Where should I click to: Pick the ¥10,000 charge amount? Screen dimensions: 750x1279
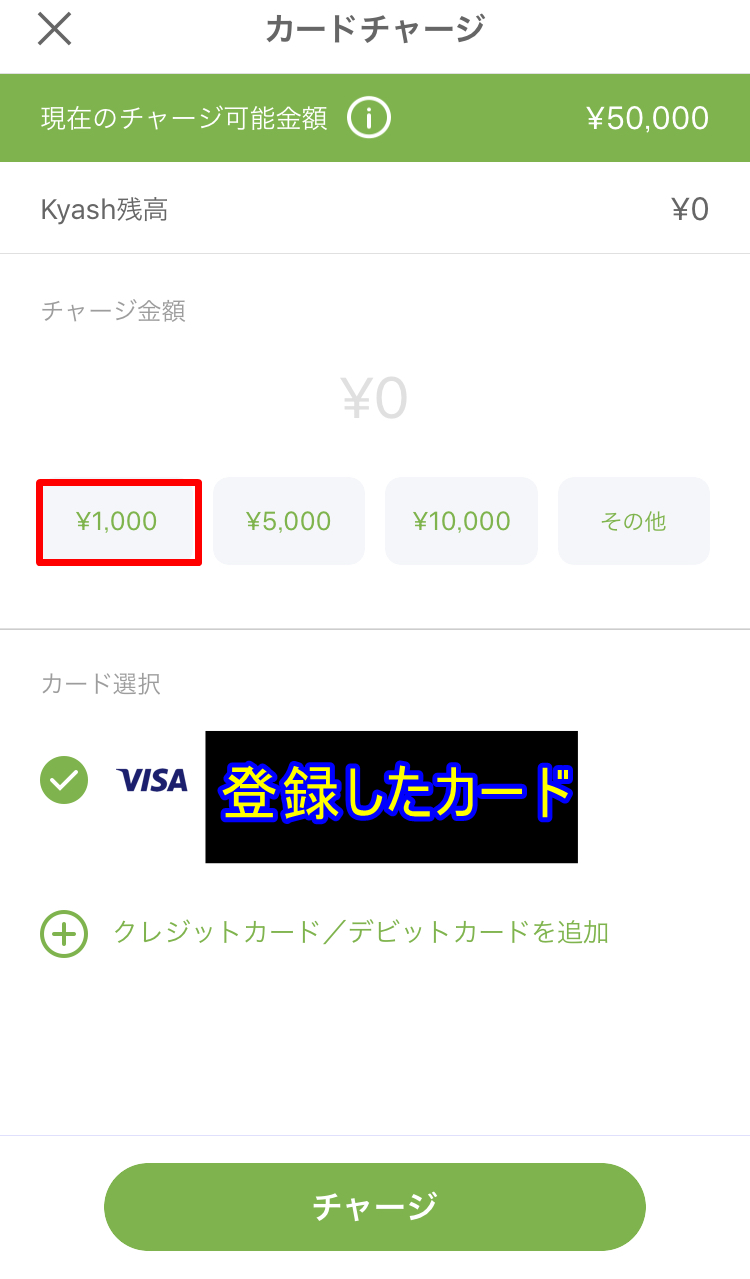point(461,521)
